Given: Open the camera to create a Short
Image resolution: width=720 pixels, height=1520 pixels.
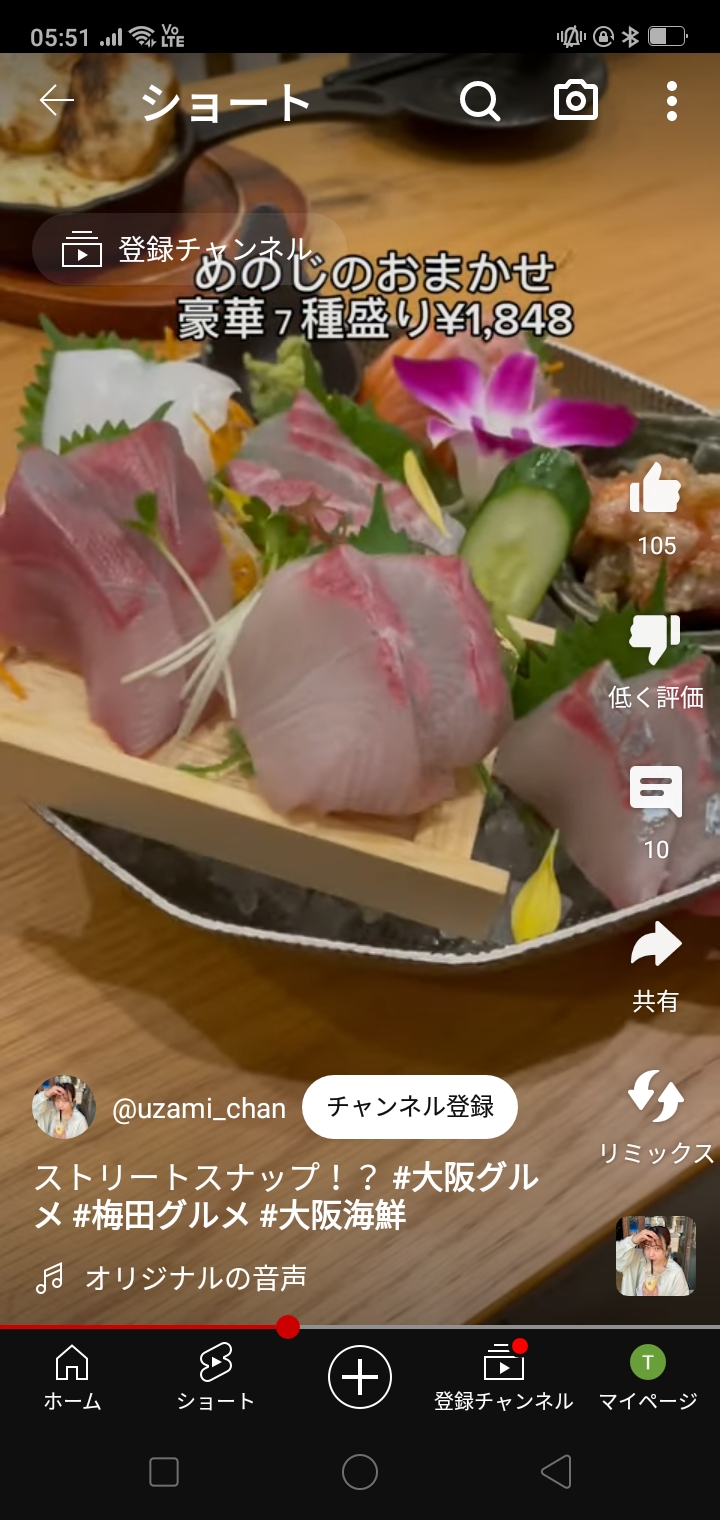Looking at the screenshot, I should click(576, 101).
